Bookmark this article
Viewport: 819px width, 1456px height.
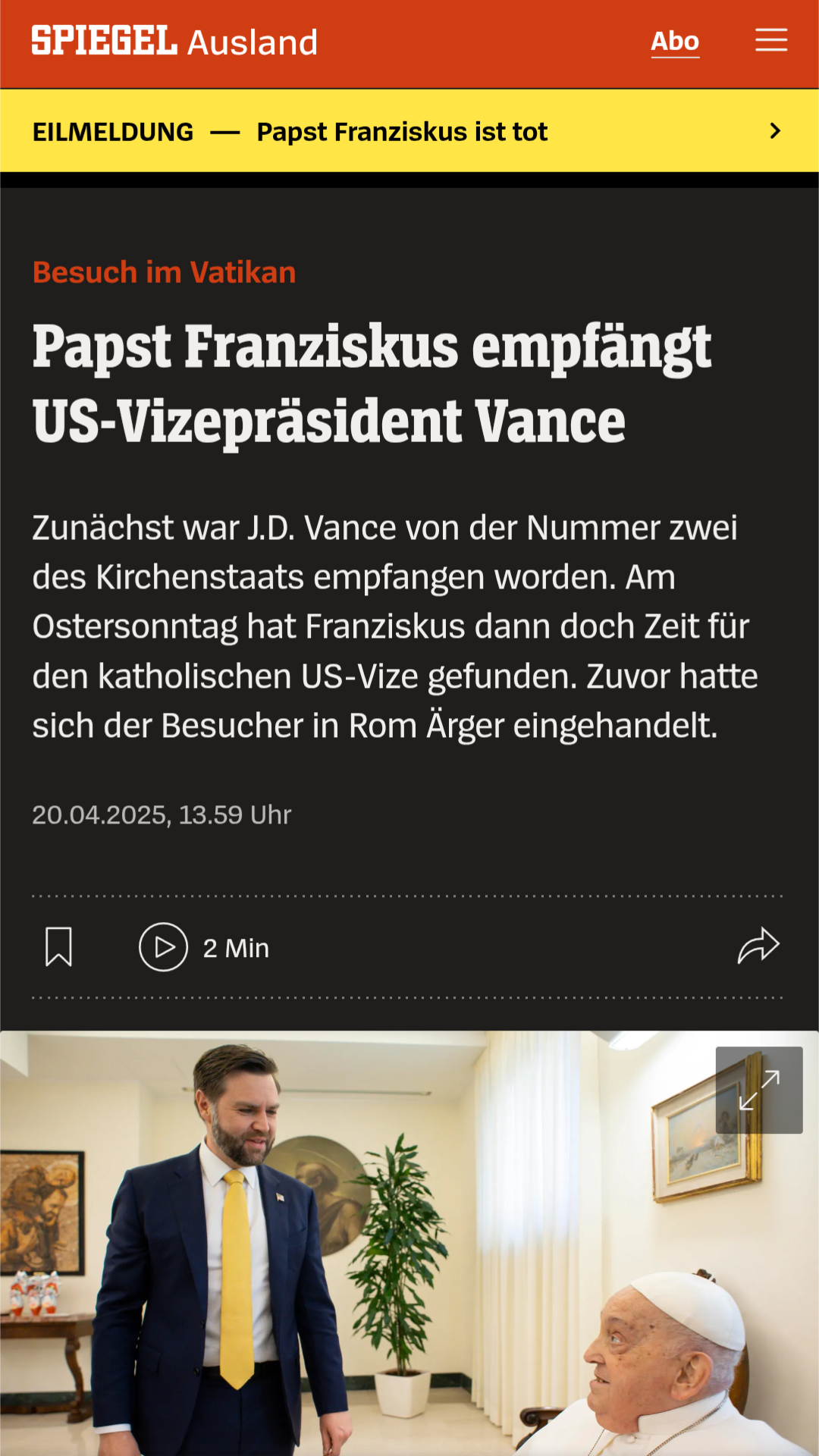tap(58, 946)
